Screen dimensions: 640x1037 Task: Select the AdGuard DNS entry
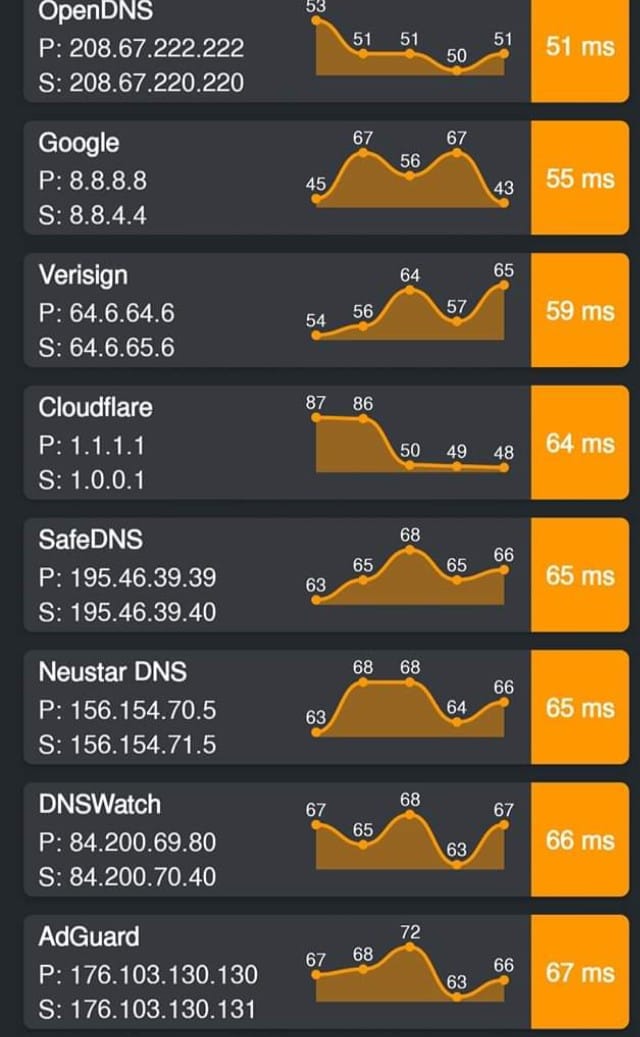click(326, 972)
